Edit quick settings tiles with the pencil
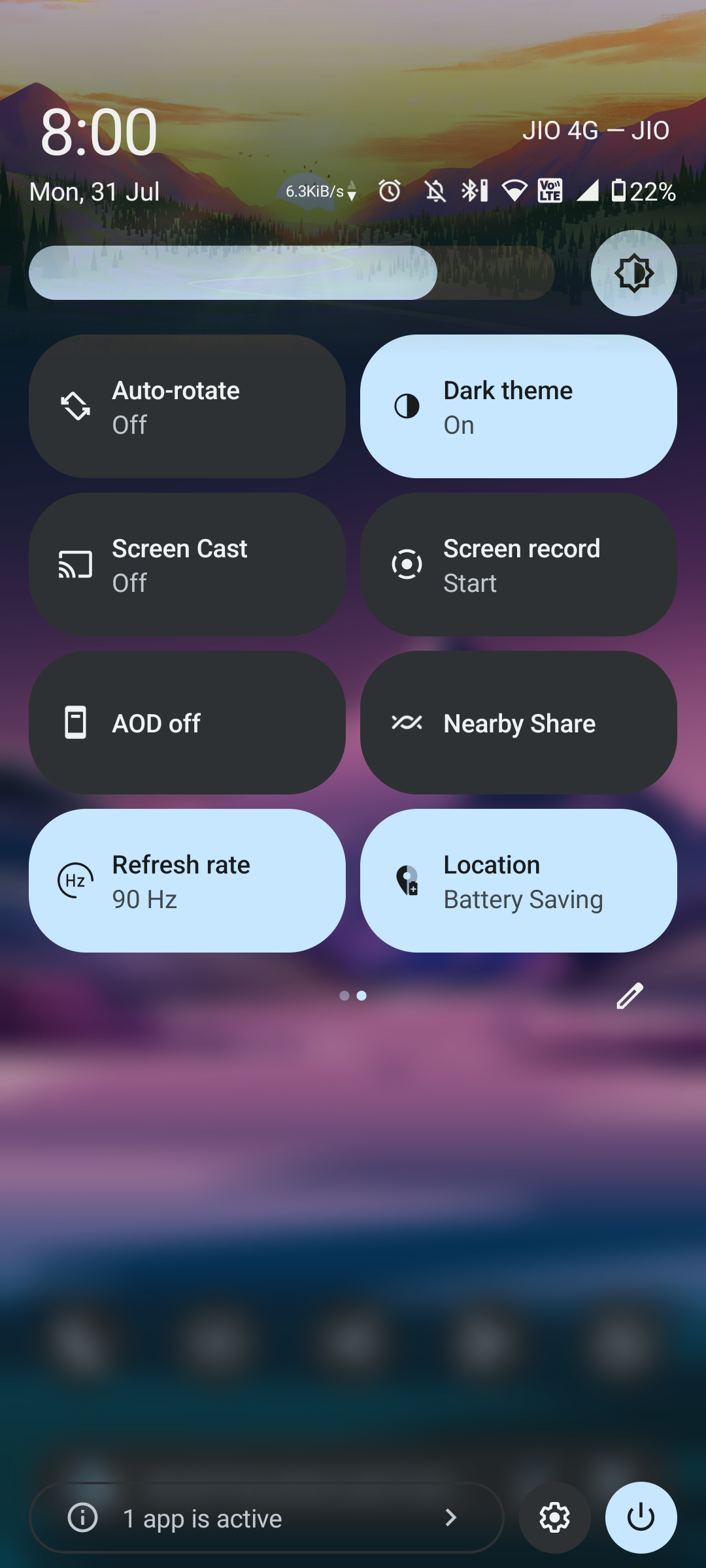The height and width of the screenshot is (1568, 706). pos(630,996)
